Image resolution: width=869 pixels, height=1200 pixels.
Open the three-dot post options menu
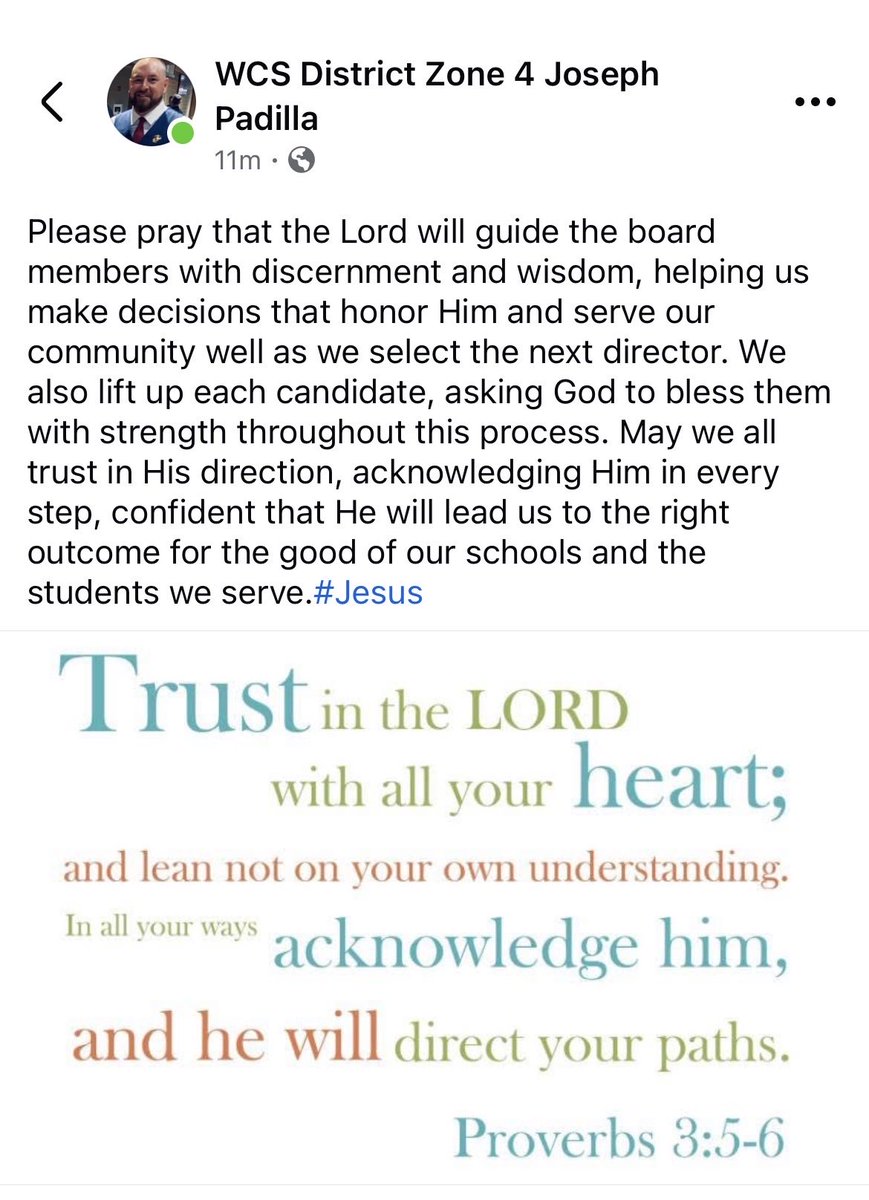[x=815, y=102]
